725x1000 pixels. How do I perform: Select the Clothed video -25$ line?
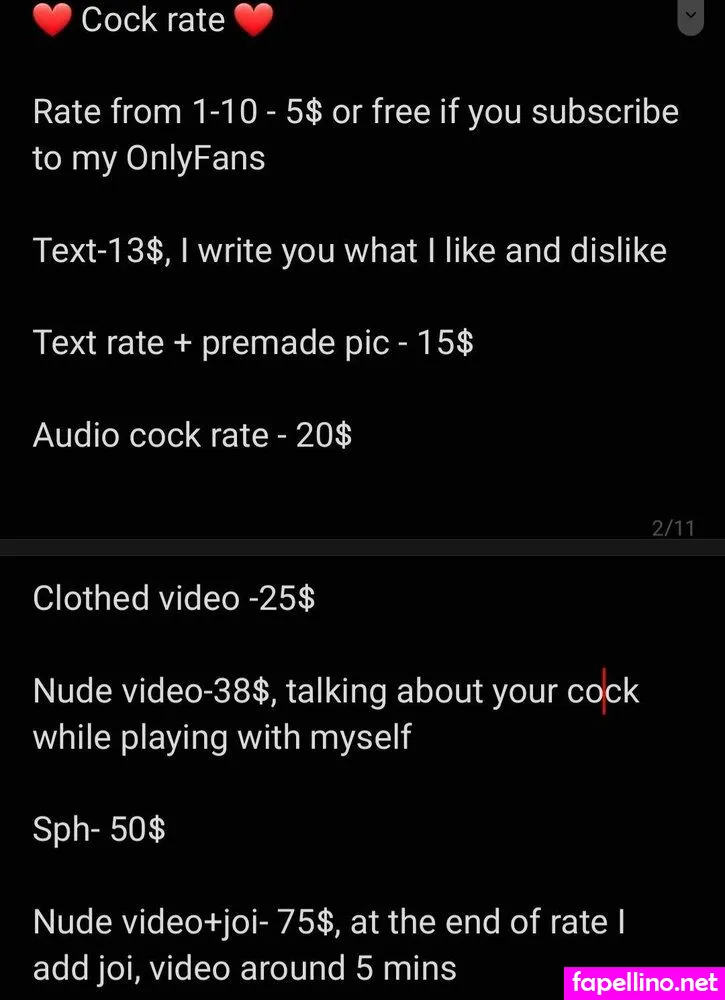pos(174,598)
